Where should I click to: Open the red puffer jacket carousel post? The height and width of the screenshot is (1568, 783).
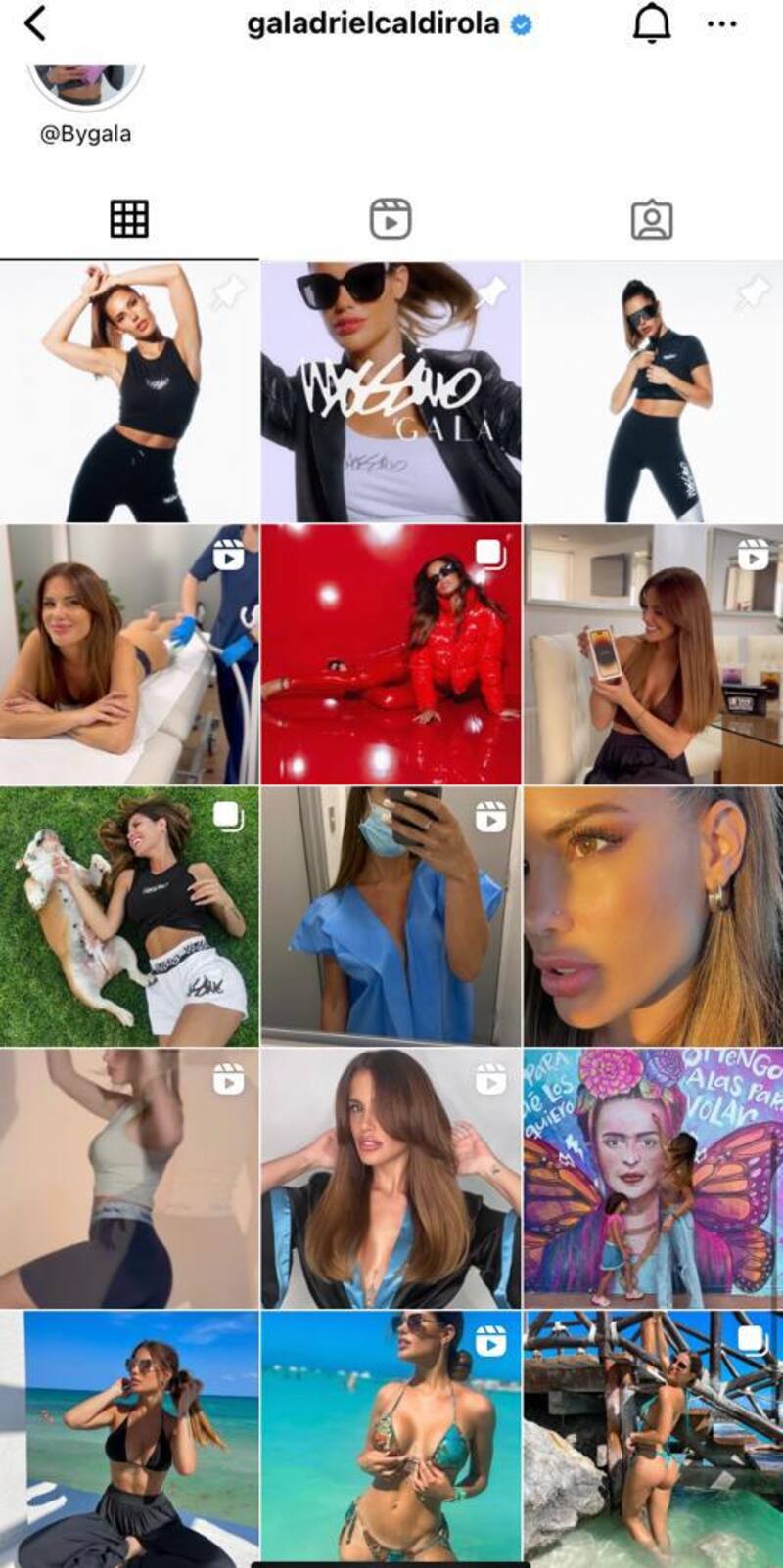pyautogui.click(x=391, y=654)
